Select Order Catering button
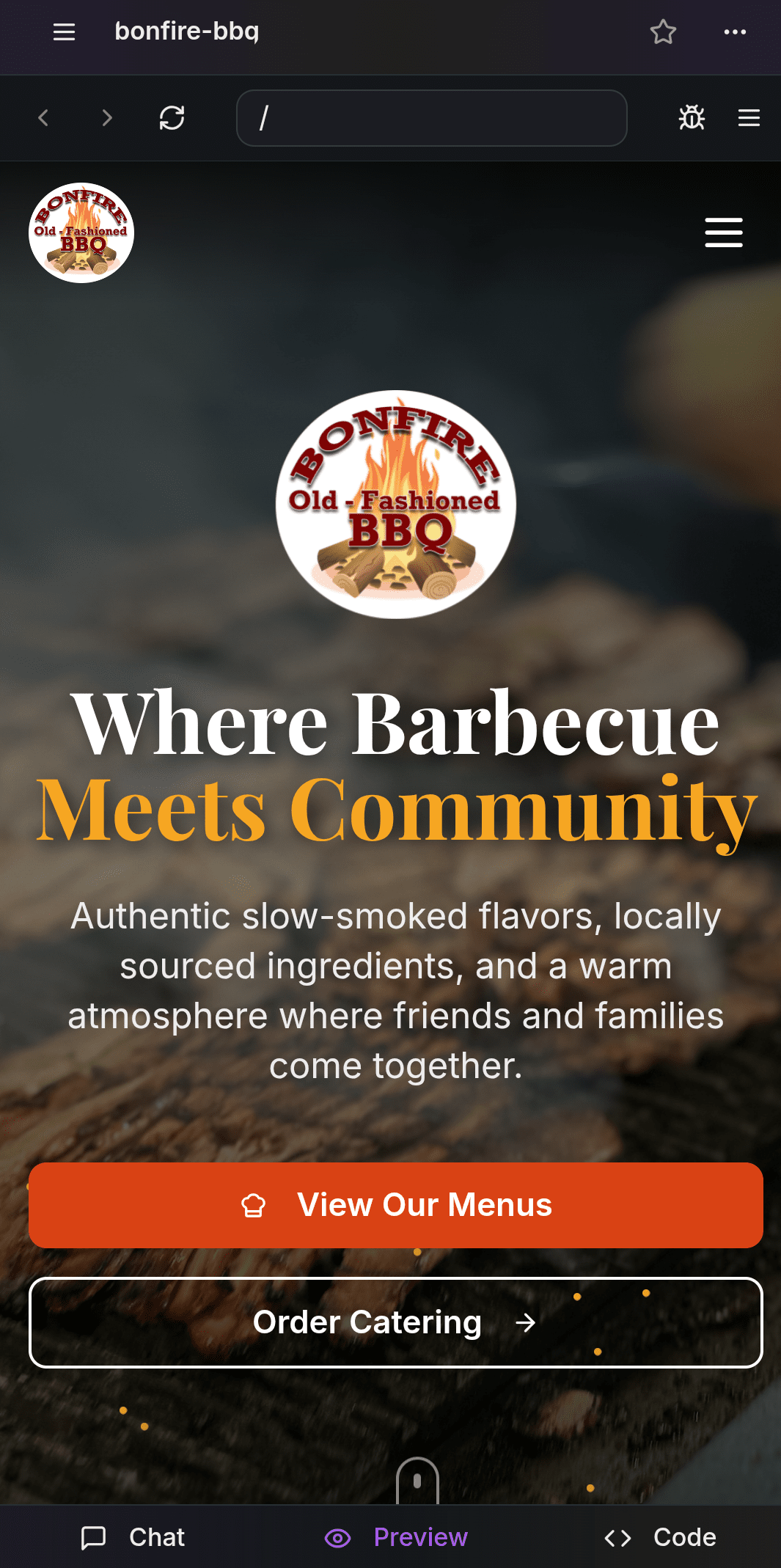Viewport: 781px width, 1568px height. point(396,1322)
